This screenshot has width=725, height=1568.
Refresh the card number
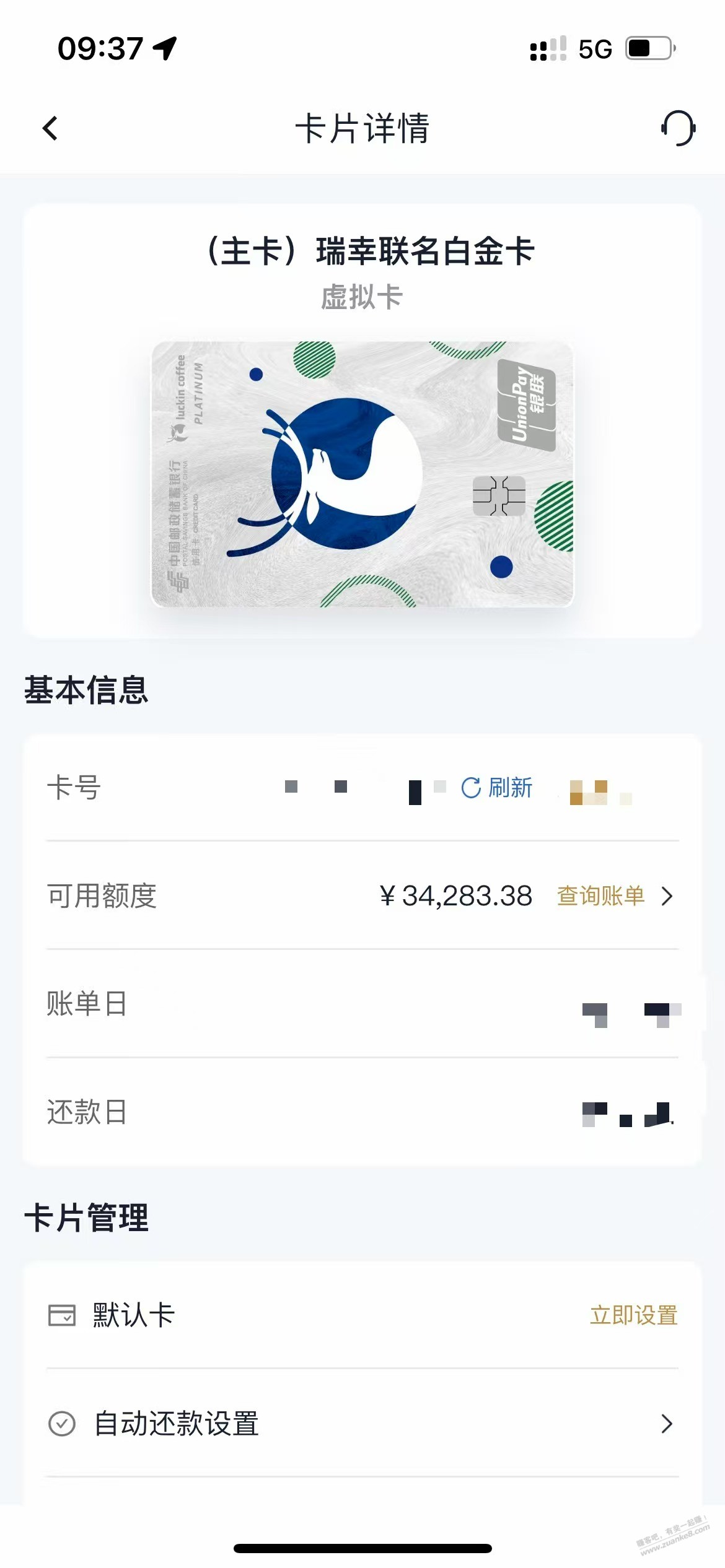[x=497, y=788]
